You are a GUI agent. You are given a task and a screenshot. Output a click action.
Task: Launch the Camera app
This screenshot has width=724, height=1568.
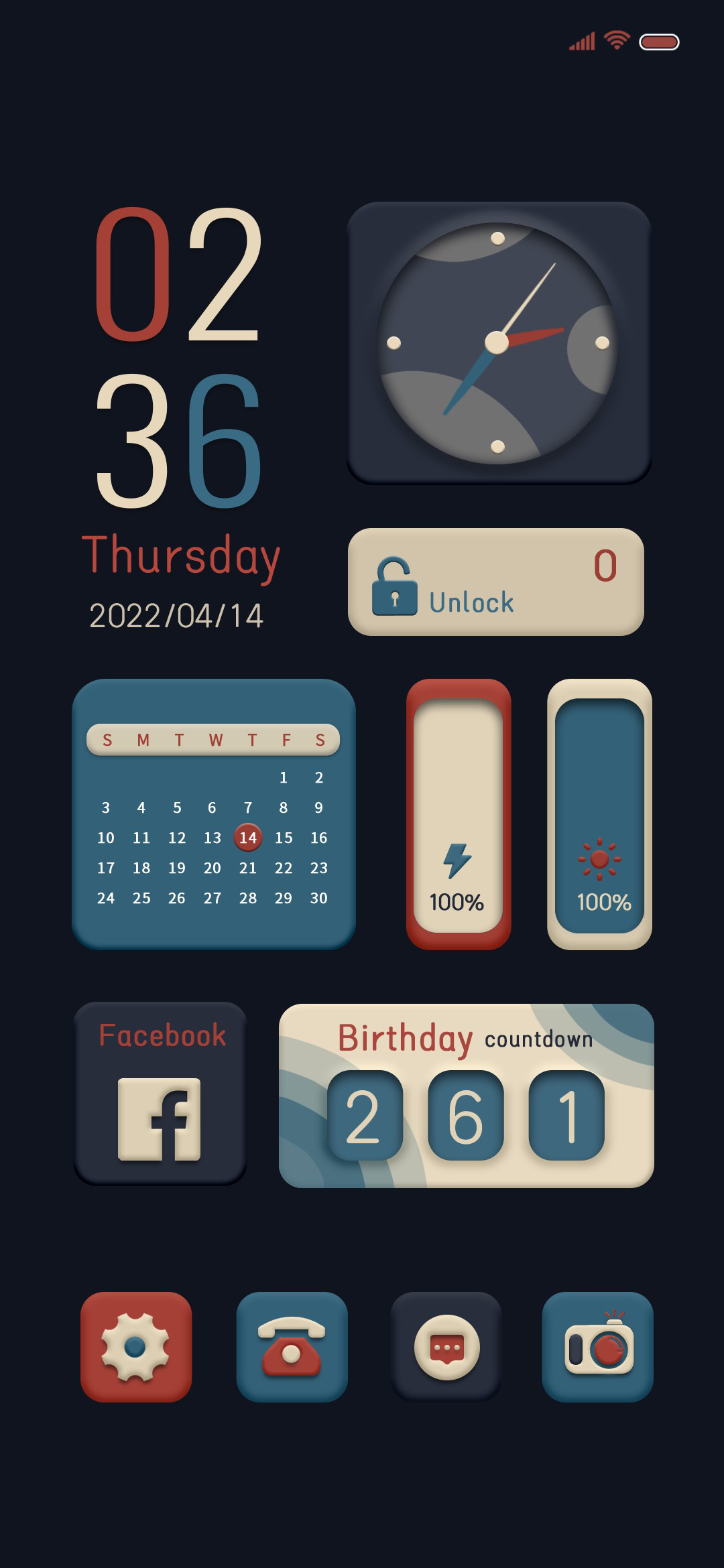point(598,1347)
